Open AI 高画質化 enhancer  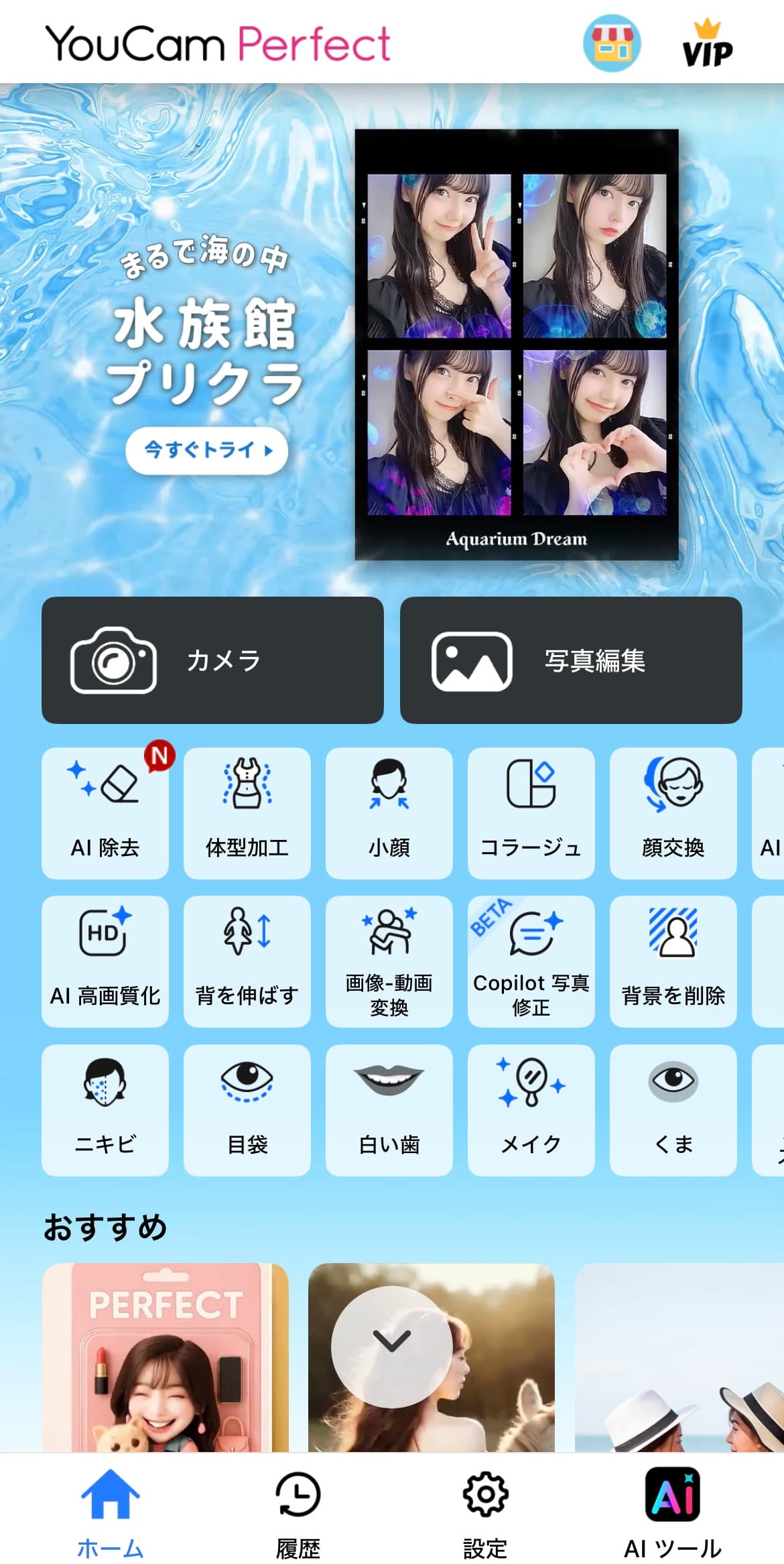[x=105, y=961]
